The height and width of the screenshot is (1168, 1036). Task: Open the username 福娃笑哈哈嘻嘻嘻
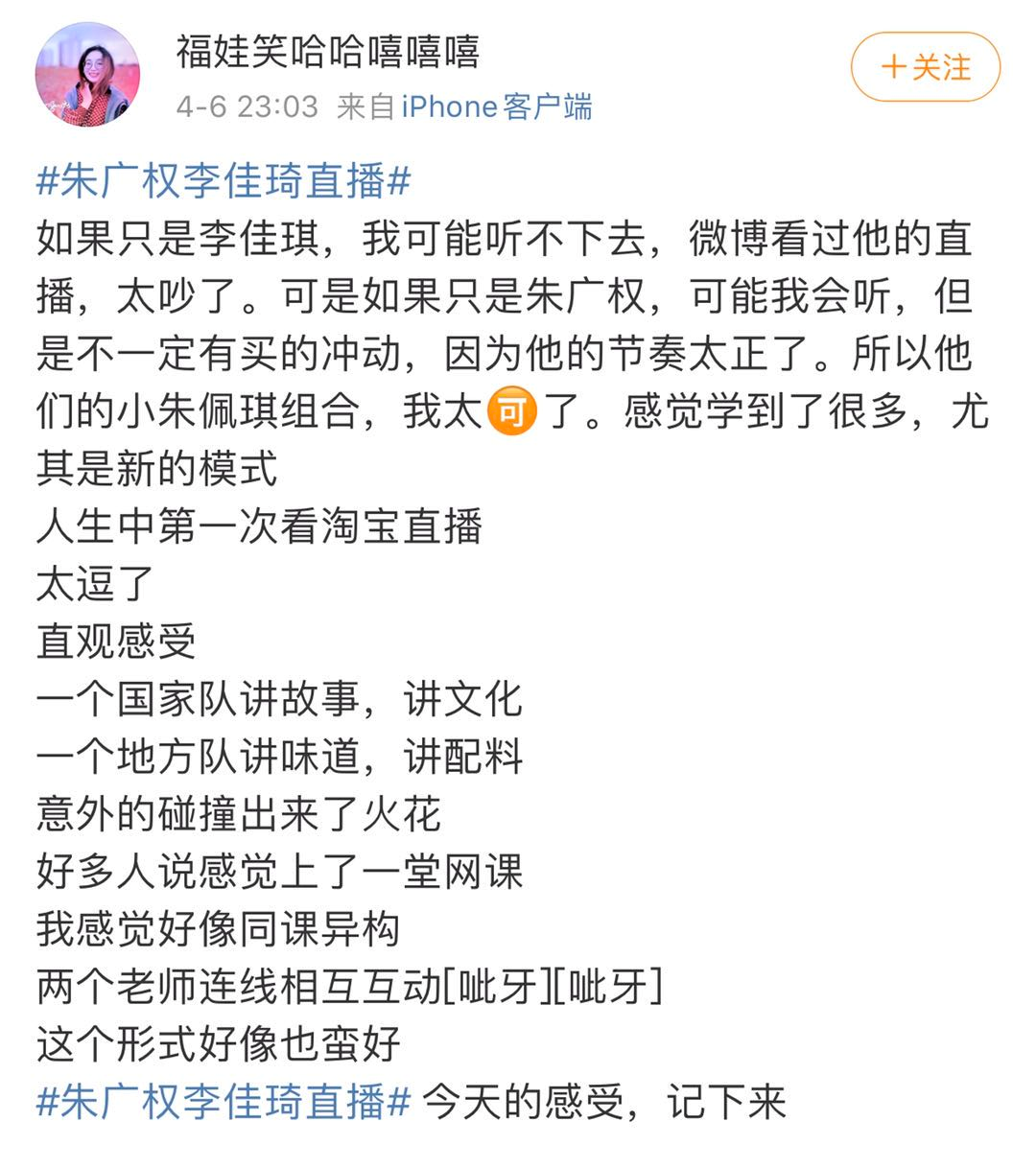point(327,50)
